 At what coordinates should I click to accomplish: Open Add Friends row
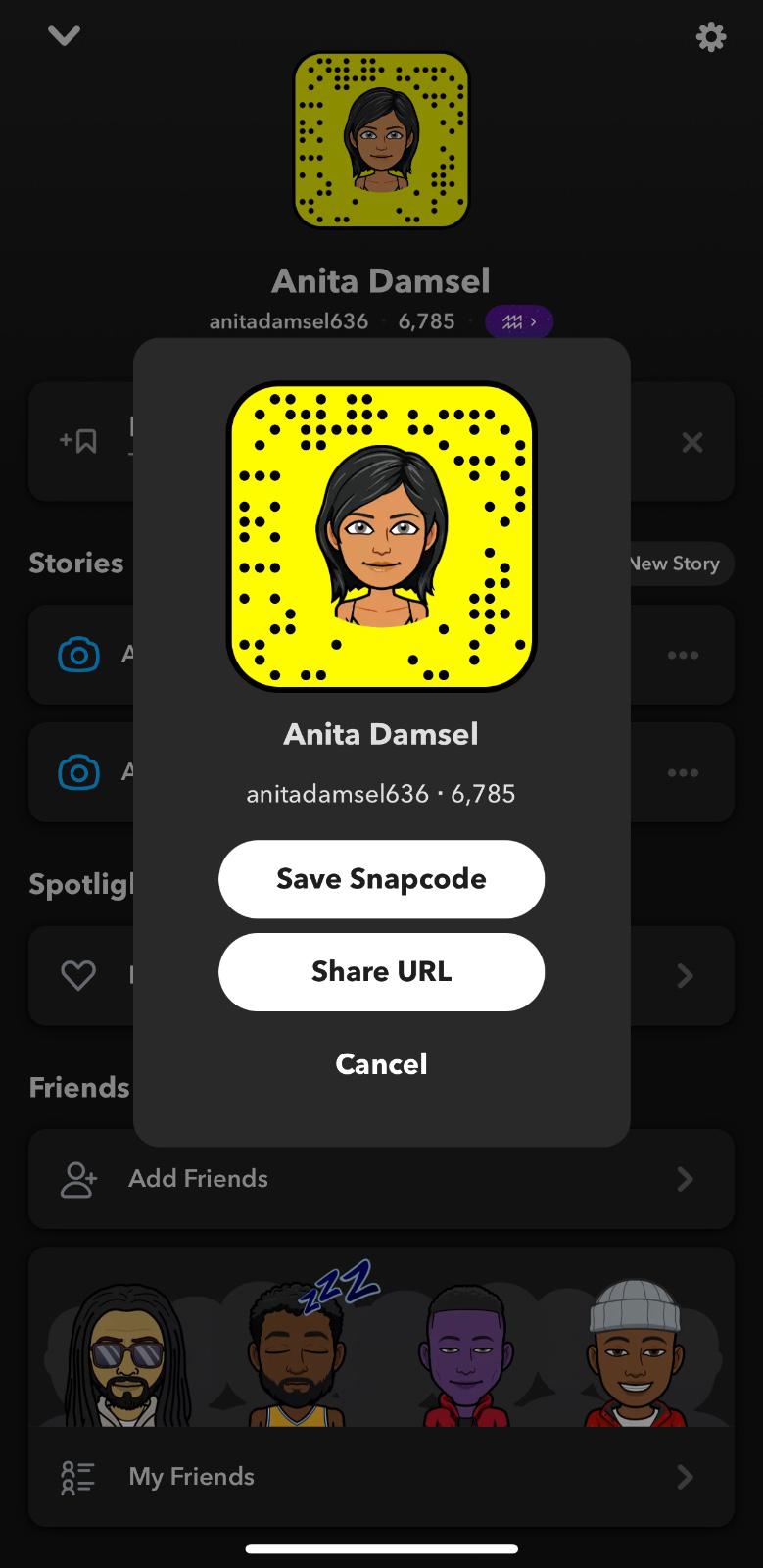pyautogui.click(x=381, y=1179)
